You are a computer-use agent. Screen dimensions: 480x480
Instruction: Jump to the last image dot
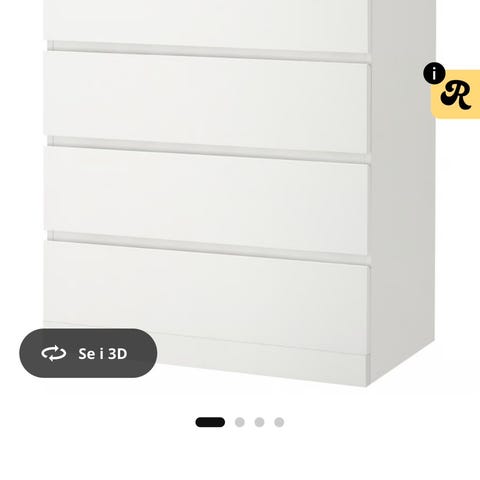[x=279, y=422]
